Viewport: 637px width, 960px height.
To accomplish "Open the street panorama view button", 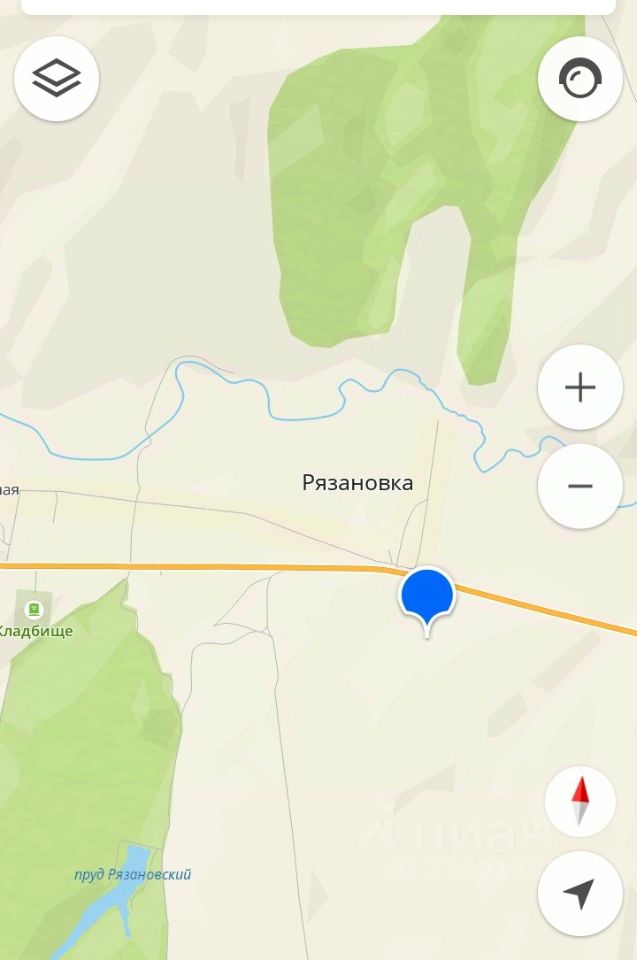I will tap(580, 79).
